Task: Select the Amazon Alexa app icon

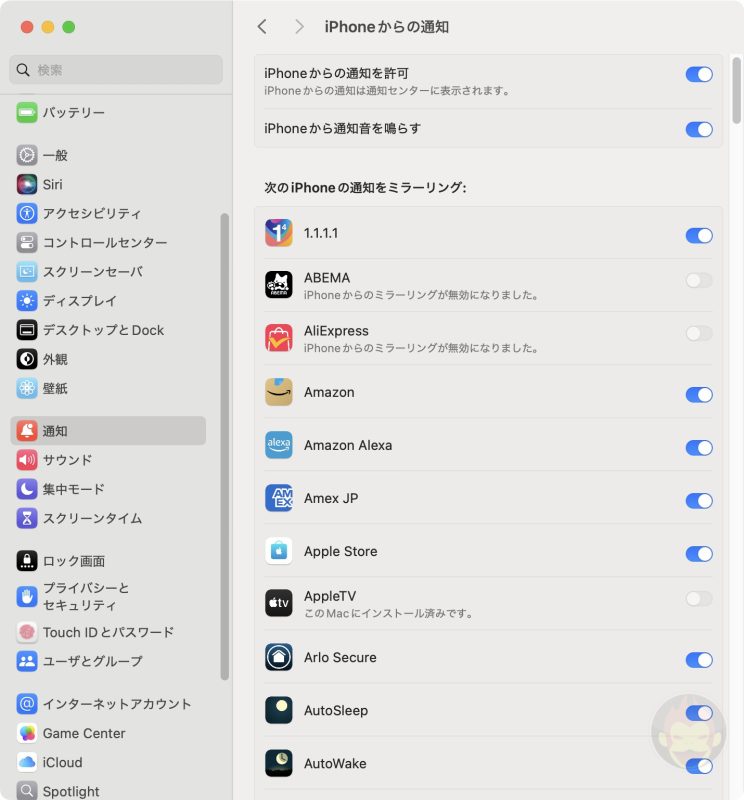Action: [x=278, y=447]
